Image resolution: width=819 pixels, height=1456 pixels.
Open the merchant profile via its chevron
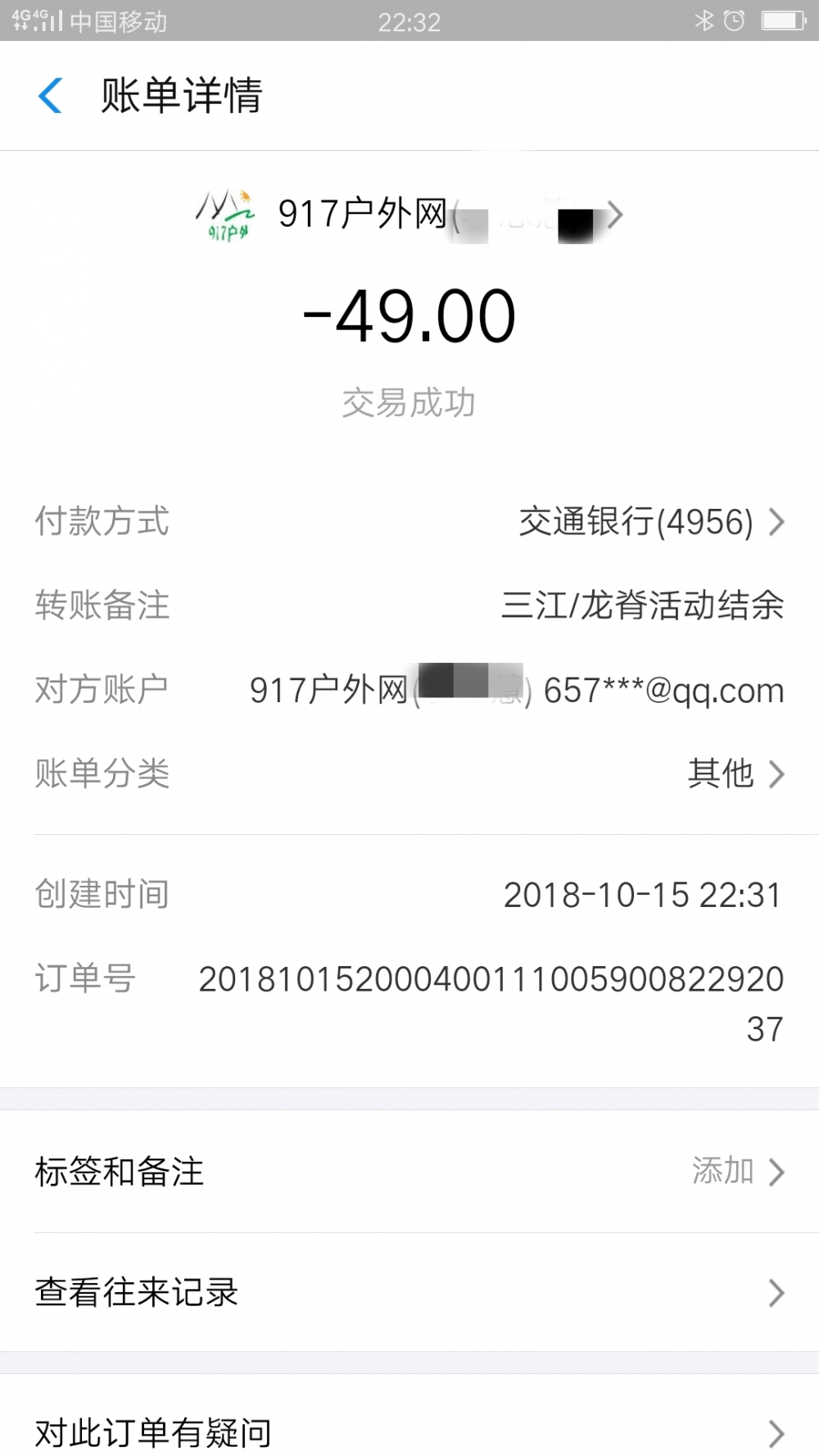point(615,215)
